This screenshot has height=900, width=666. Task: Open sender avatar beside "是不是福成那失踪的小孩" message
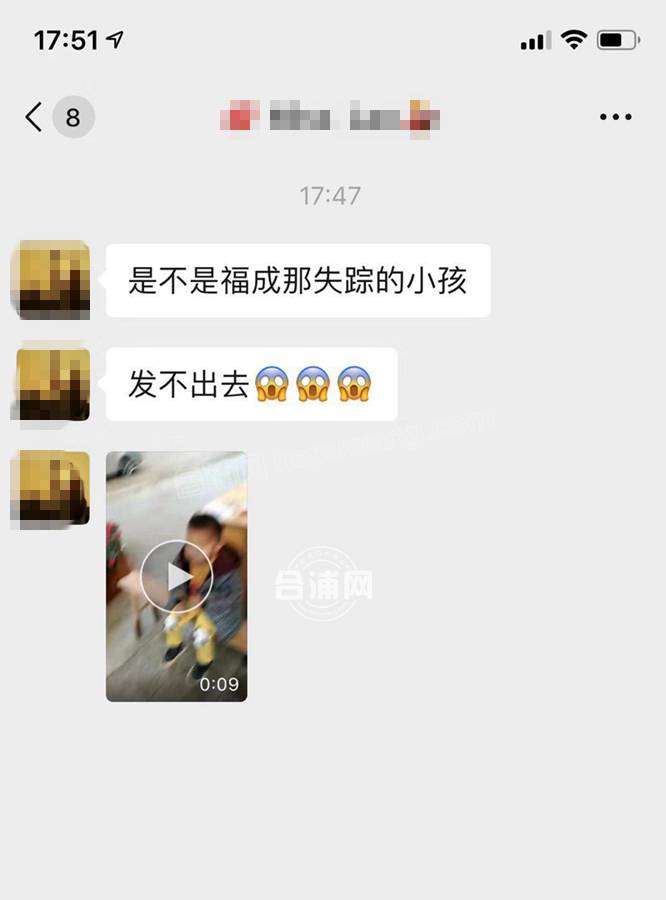pos(50,280)
